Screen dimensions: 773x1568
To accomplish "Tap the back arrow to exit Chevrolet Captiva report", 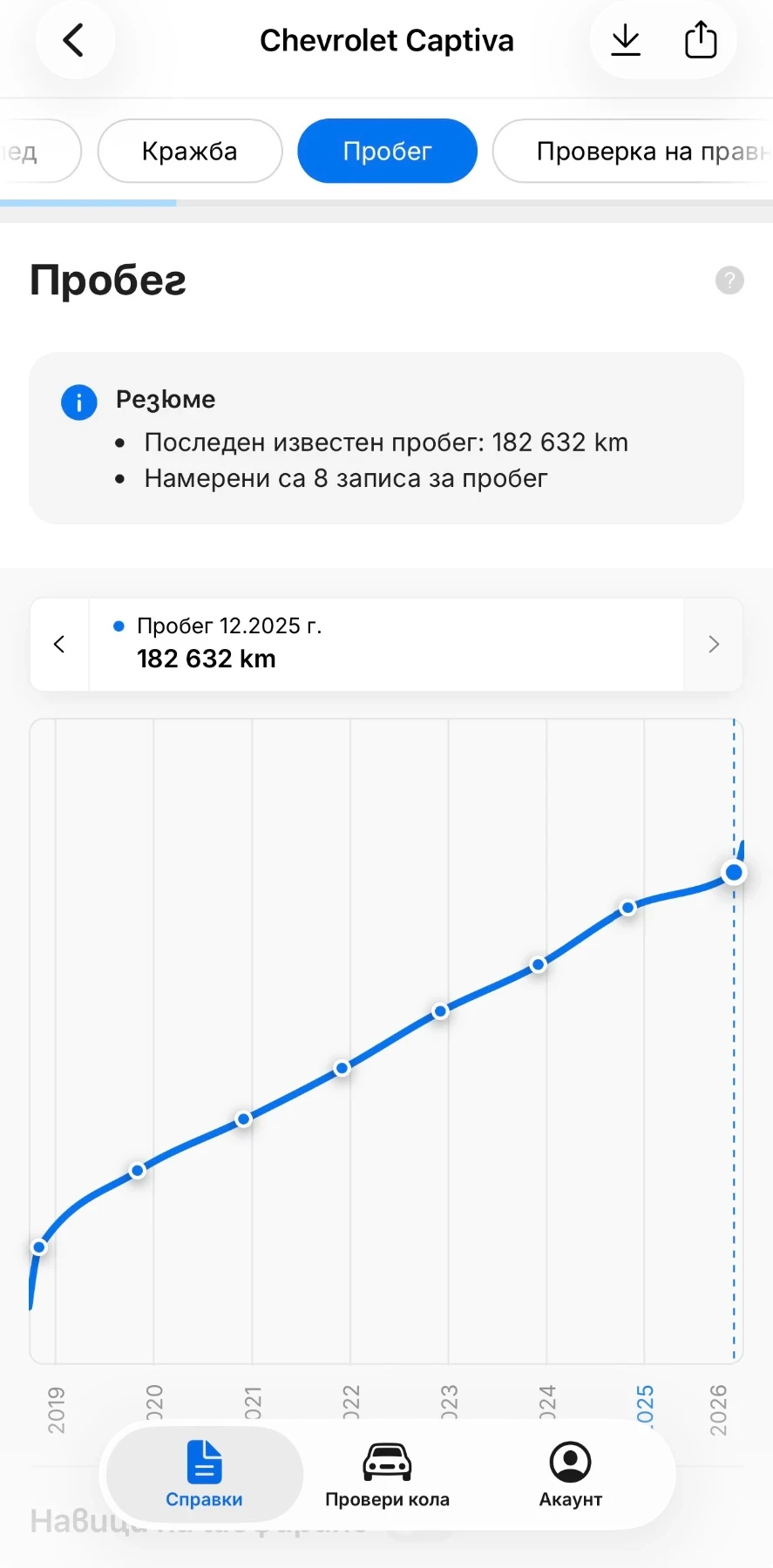I will 75,39.
